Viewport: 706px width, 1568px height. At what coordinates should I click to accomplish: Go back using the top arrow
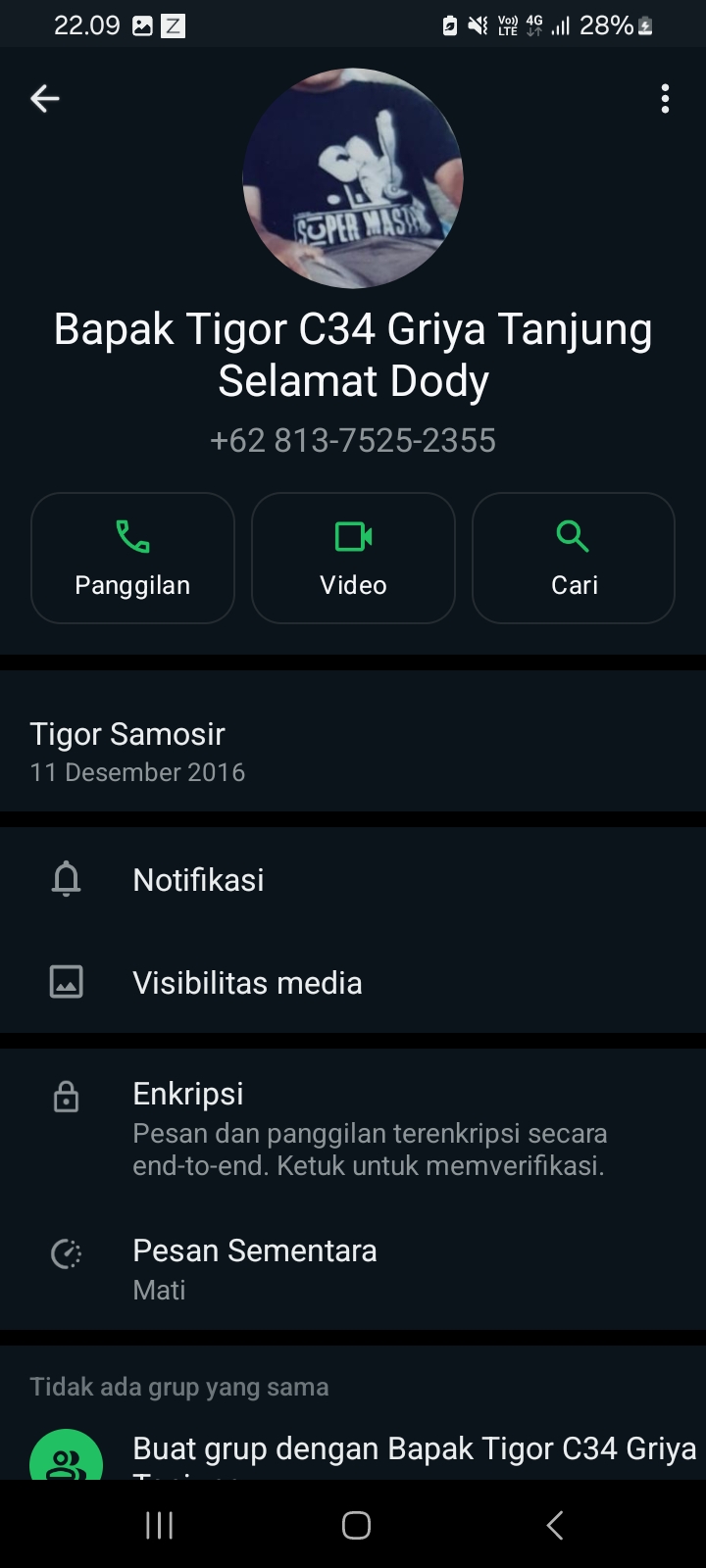(45, 98)
